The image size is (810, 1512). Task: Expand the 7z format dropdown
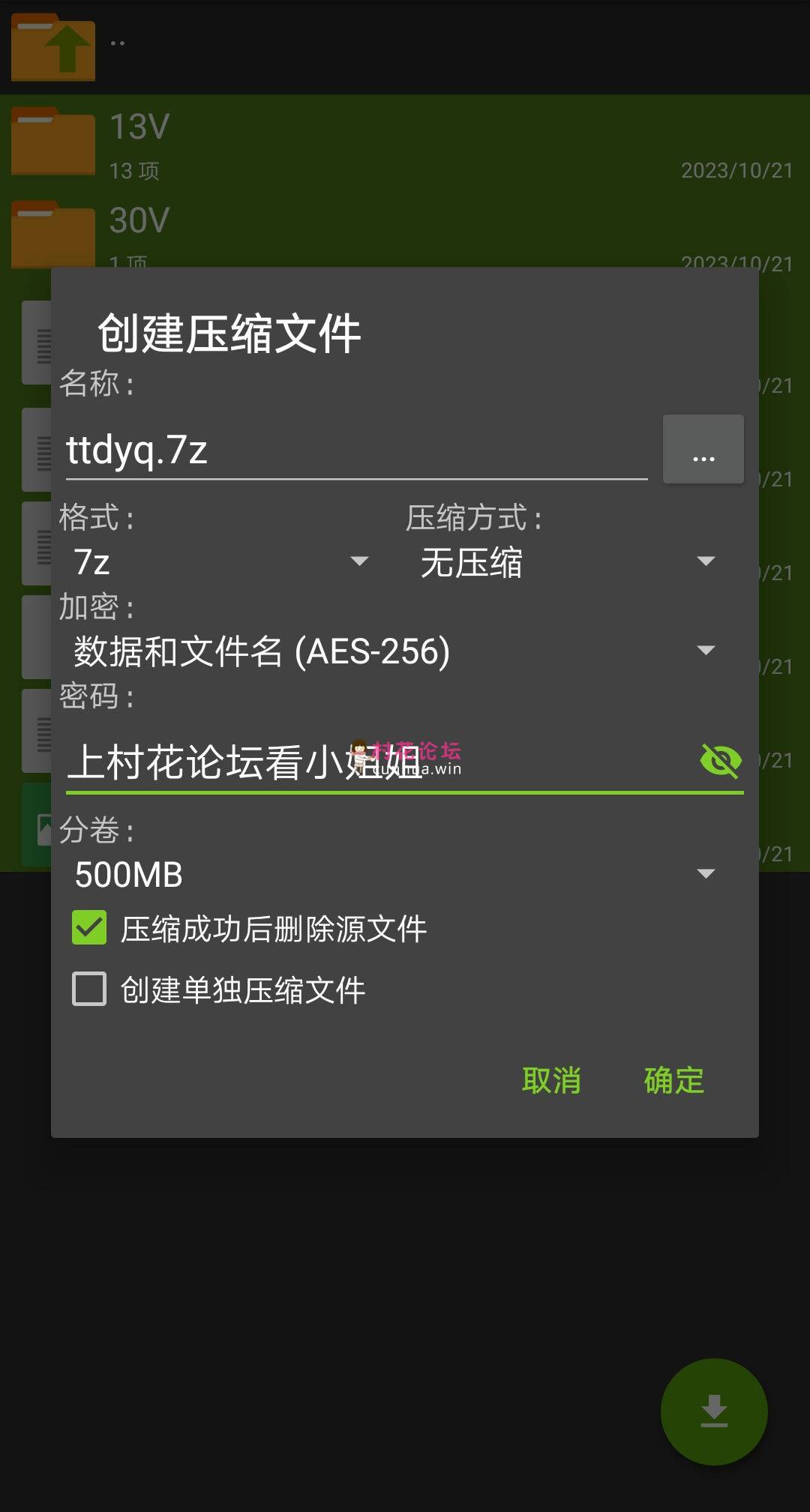click(221, 561)
